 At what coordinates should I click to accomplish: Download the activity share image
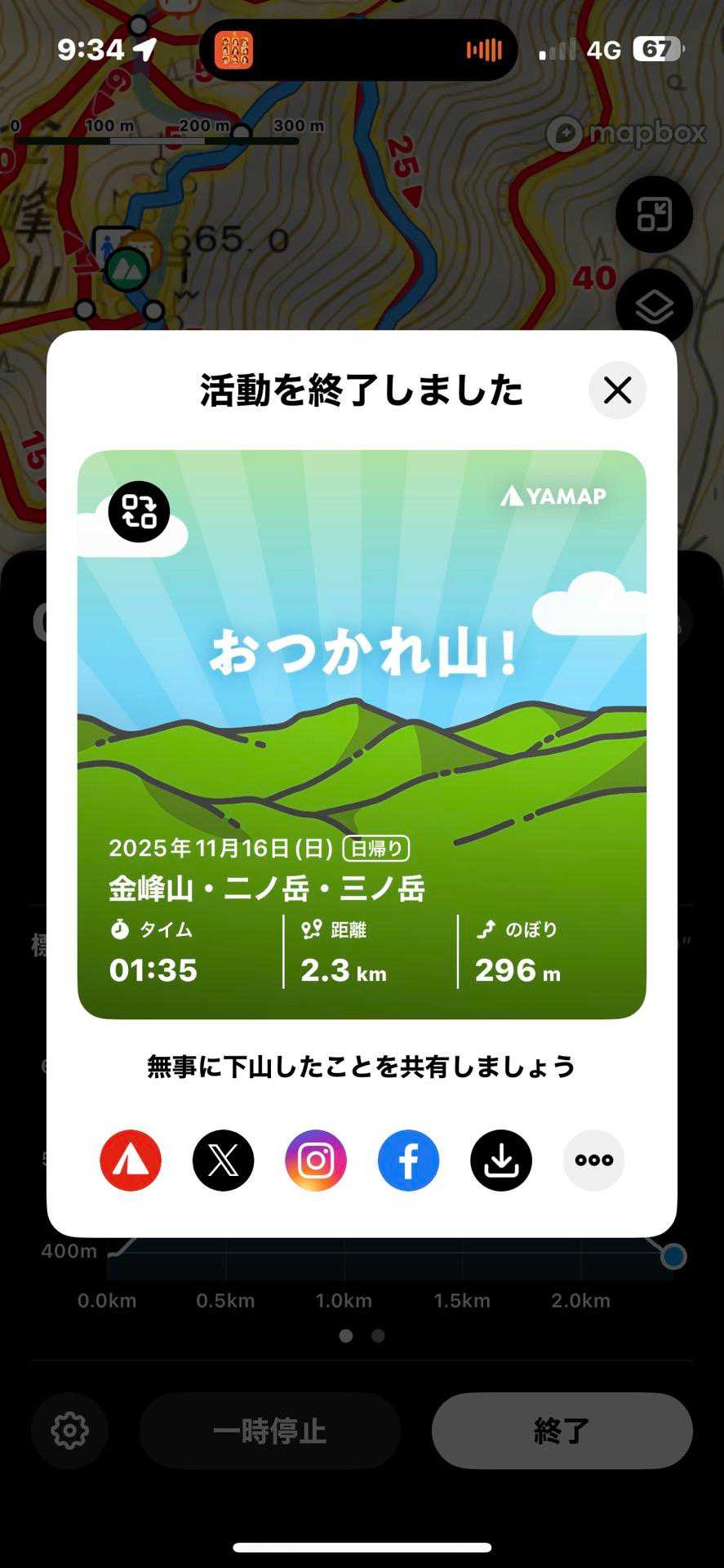pos(501,1160)
